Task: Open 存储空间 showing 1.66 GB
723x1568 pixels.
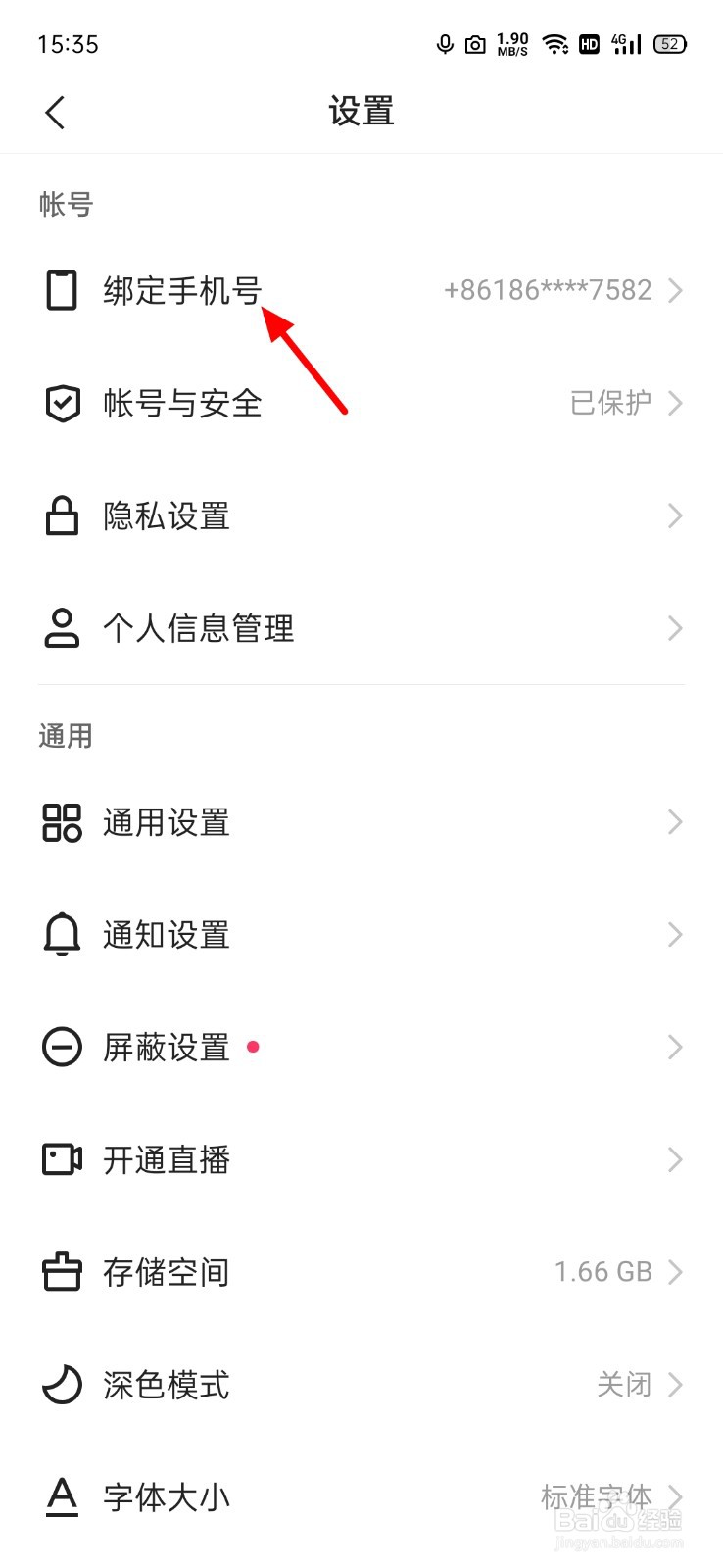Action: [x=361, y=1272]
